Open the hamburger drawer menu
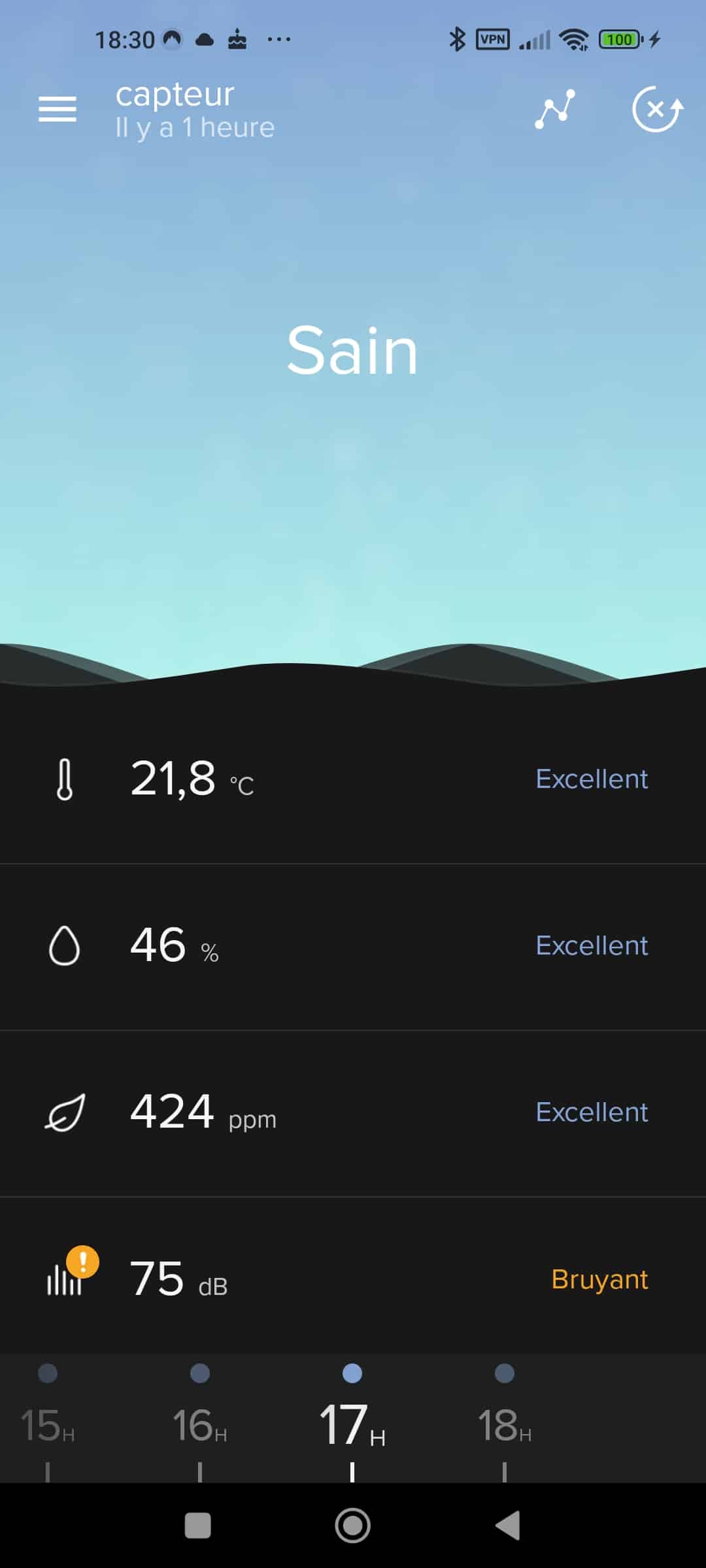The width and height of the screenshot is (706, 1568). click(x=58, y=109)
